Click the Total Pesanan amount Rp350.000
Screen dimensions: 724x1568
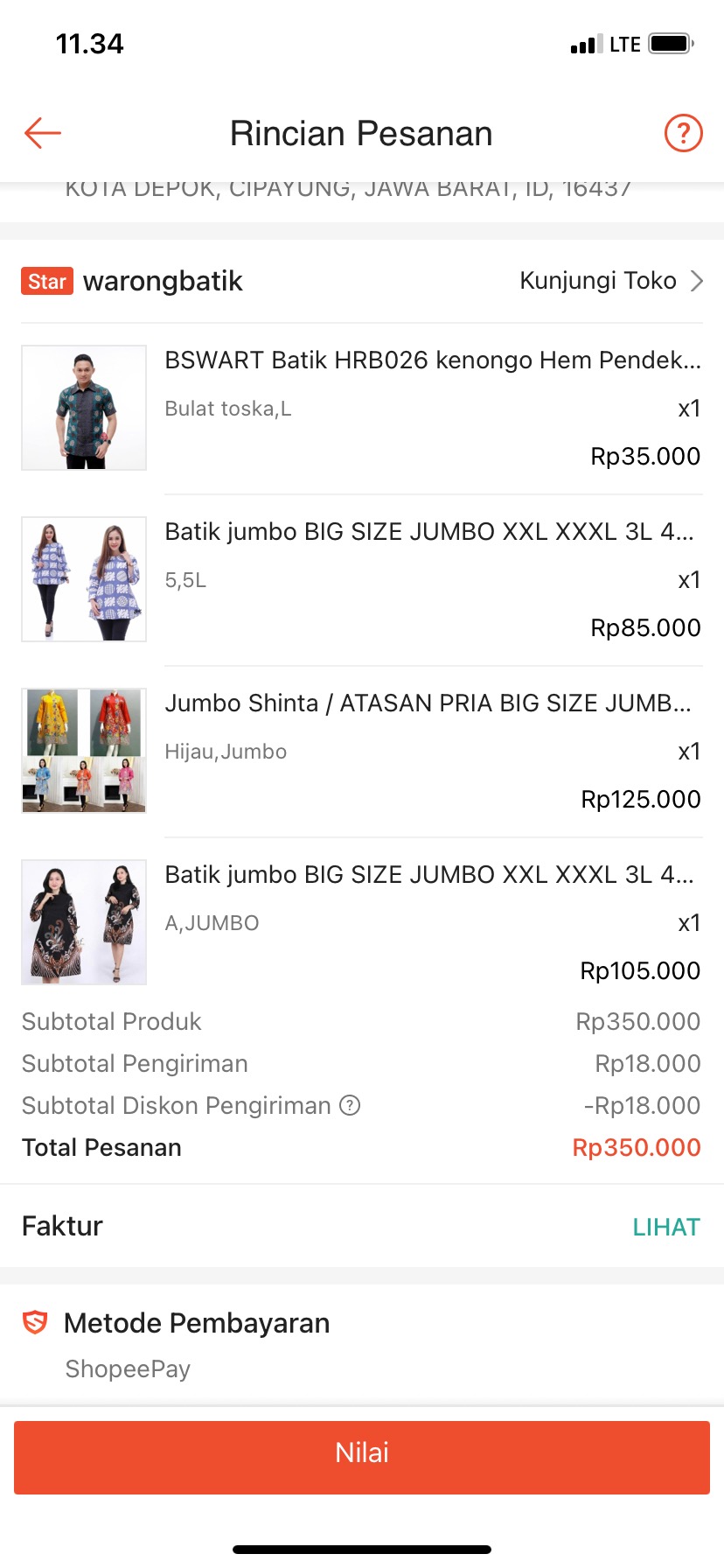click(x=637, y=1147)
